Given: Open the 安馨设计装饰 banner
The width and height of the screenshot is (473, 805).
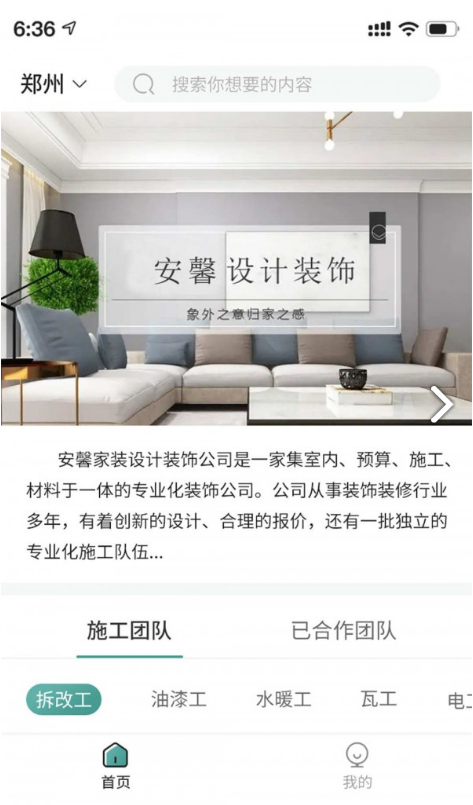Looking at the screenshot, I should click(x=236, y=269).
